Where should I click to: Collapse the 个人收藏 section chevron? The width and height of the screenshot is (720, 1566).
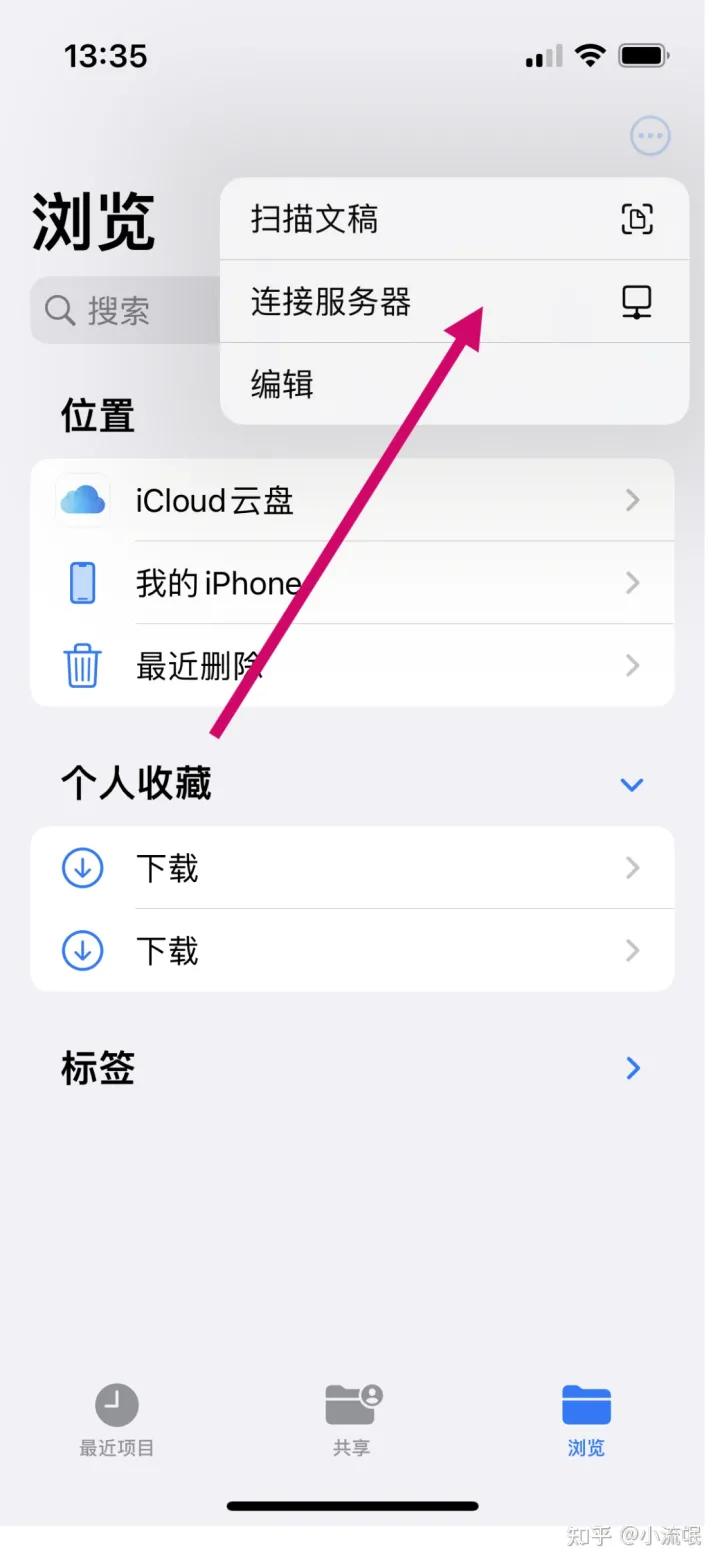tap(631, 784)
